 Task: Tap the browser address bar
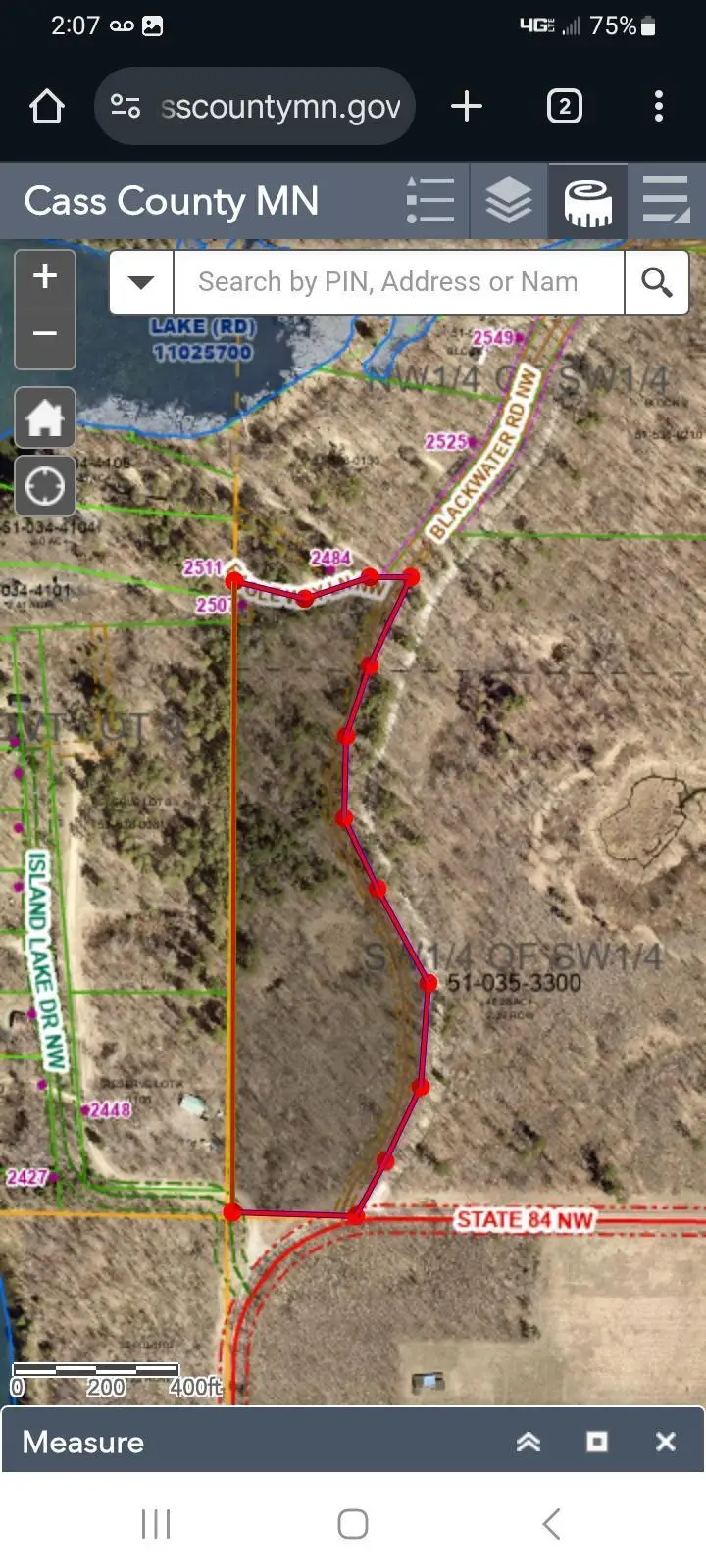279,107
